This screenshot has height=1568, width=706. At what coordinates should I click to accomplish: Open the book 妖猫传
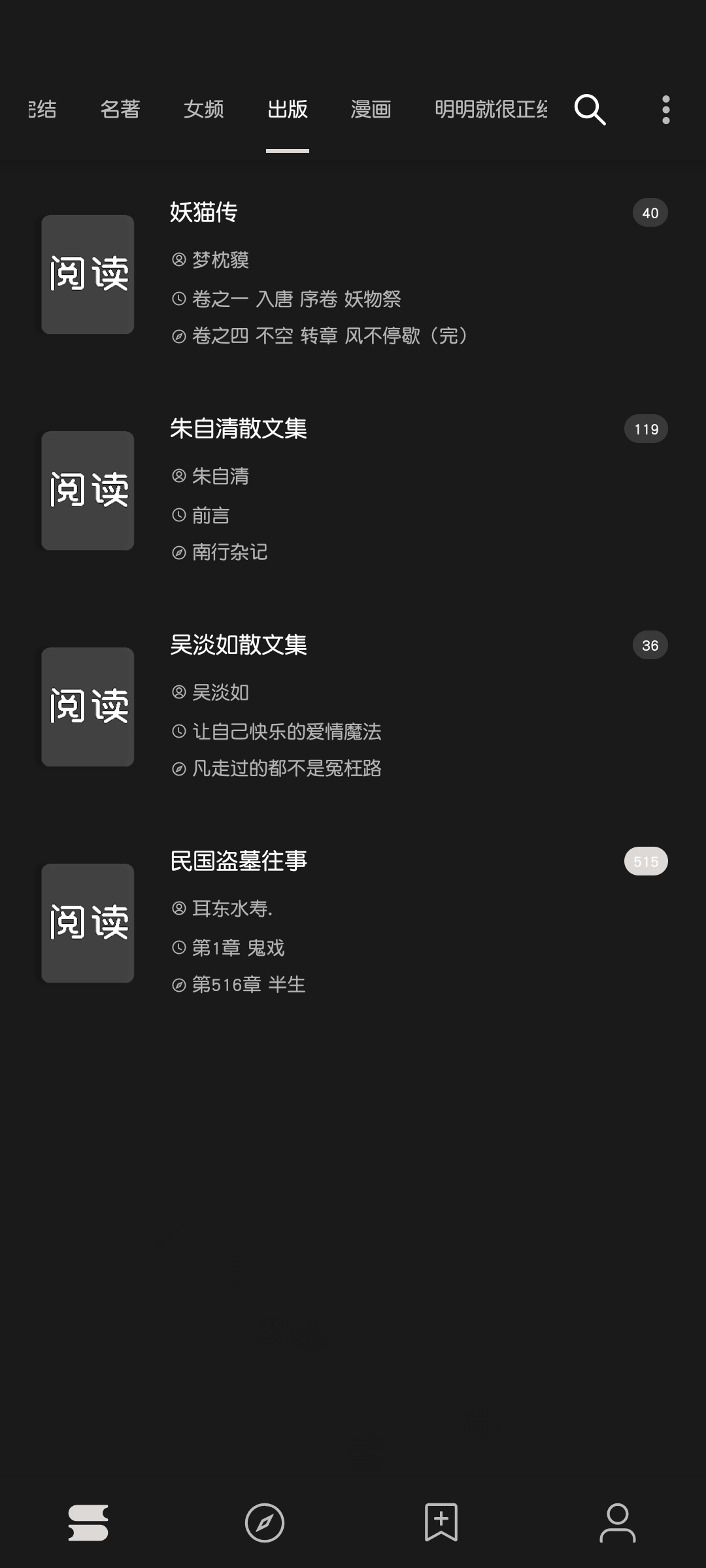(x=353, y=273)
